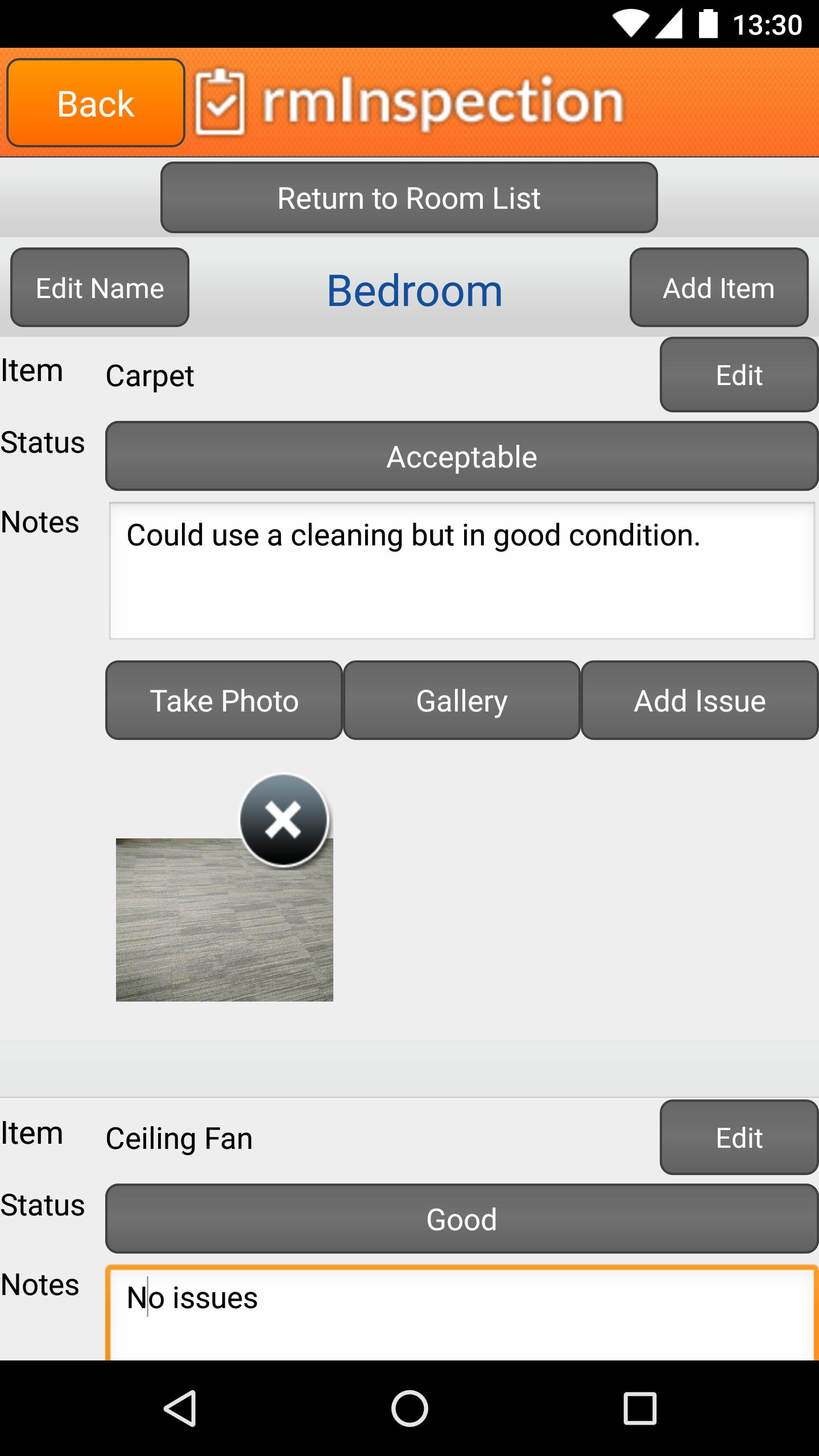Focus the Carpet notes field

[461, 570]
